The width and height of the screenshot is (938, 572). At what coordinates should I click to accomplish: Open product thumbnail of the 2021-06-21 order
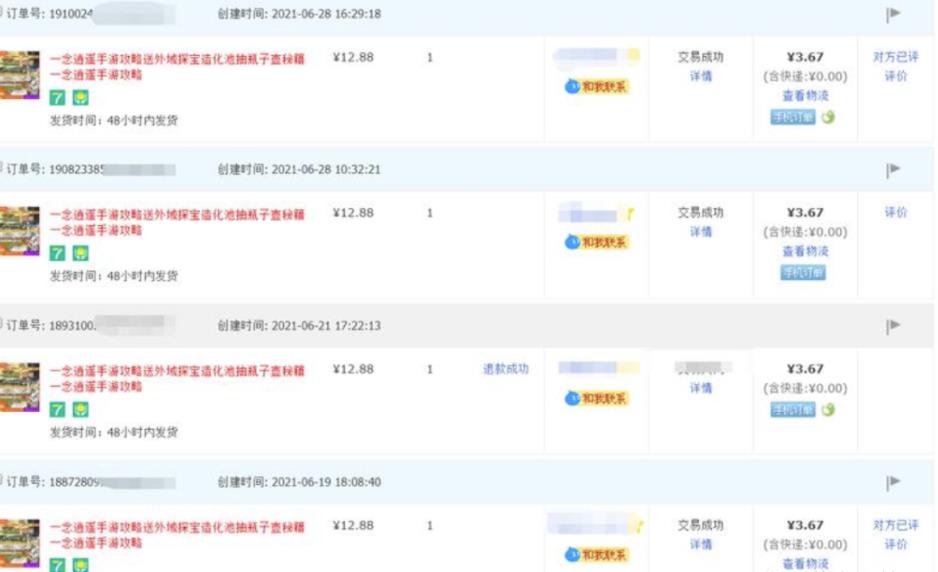click(20, 387)
